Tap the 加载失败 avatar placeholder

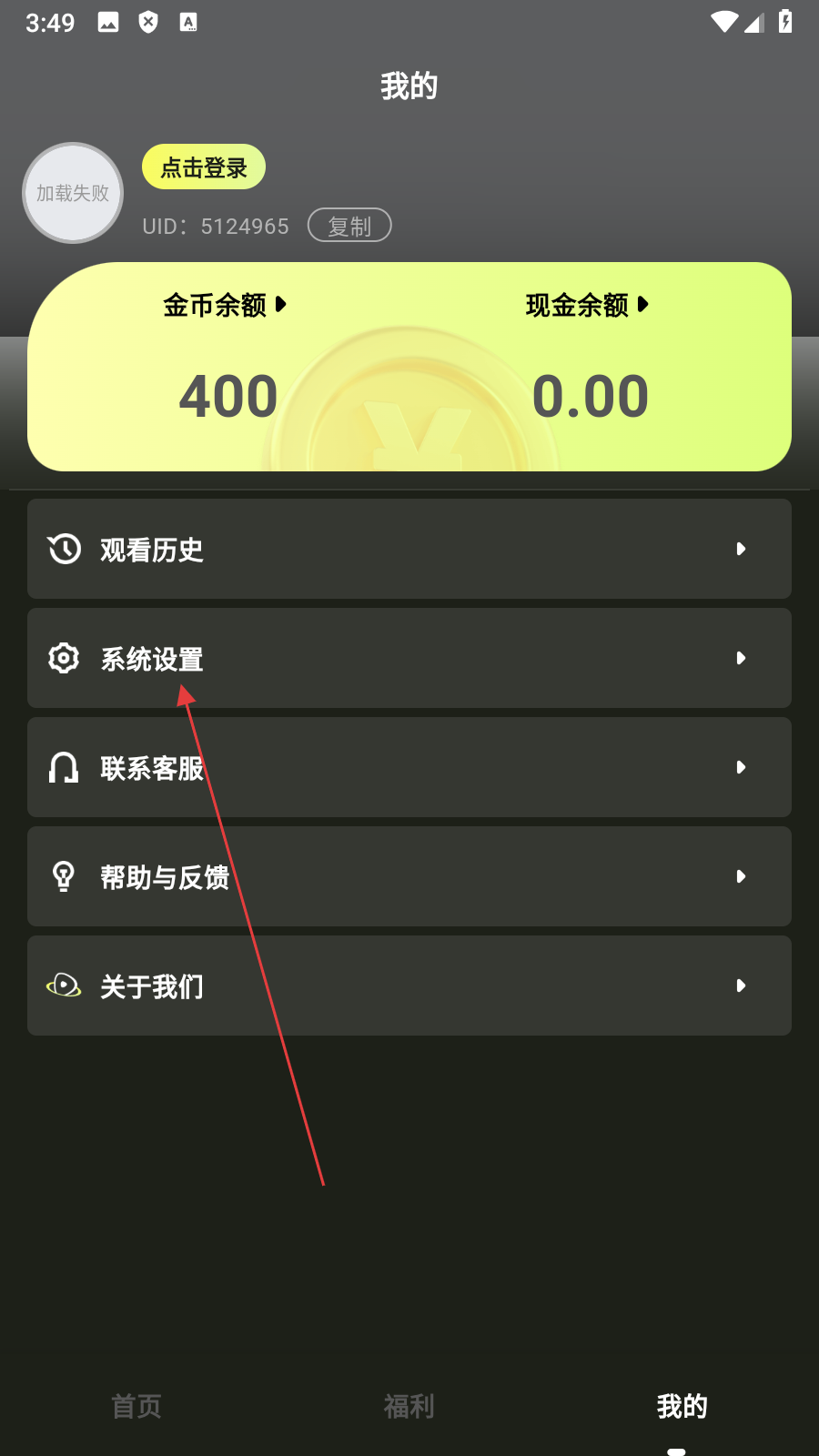point(73,193)
